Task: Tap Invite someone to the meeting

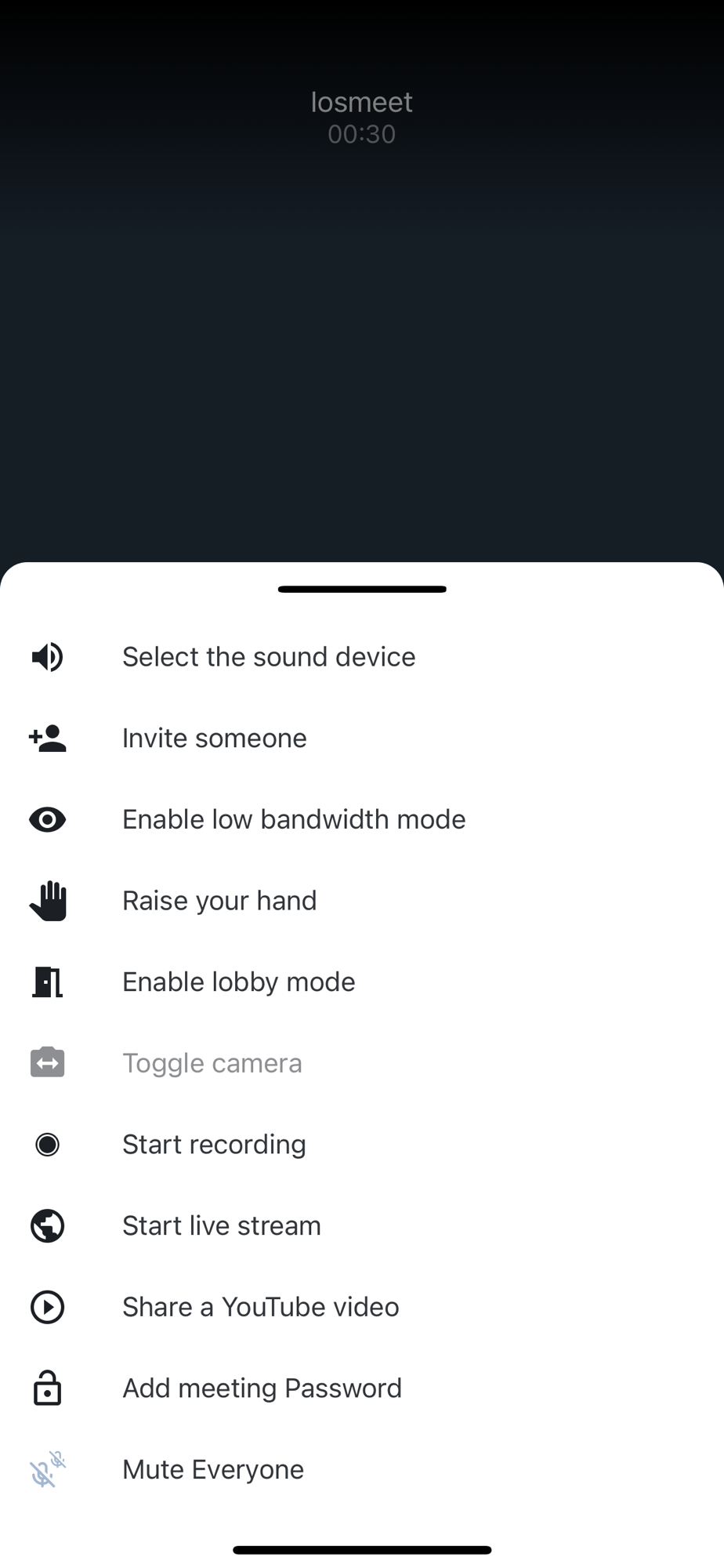Action: point(214,738)
